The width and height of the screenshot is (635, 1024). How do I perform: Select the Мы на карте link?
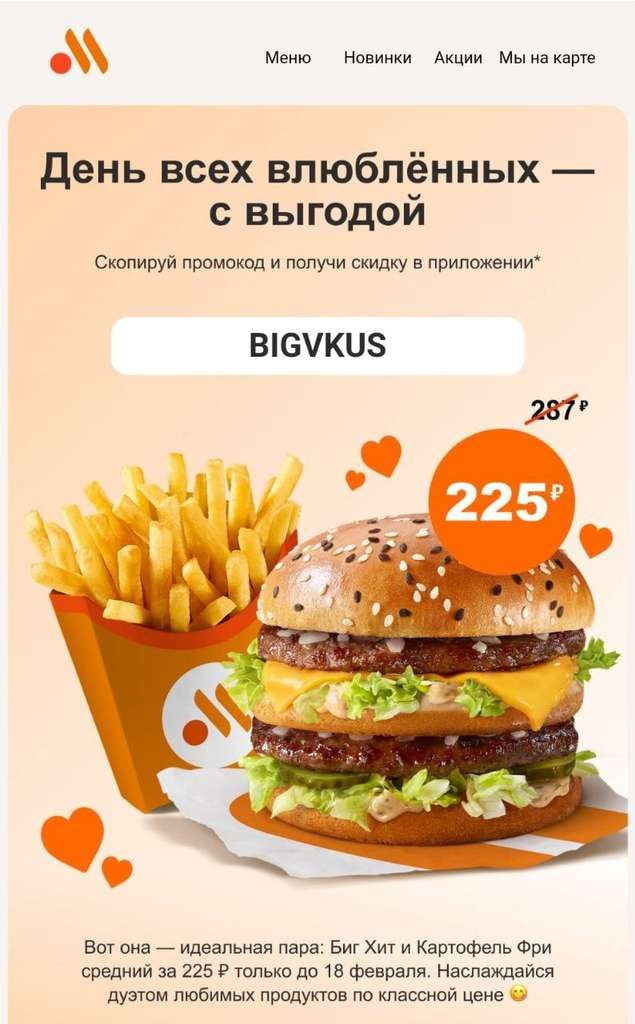coord(547,58)
